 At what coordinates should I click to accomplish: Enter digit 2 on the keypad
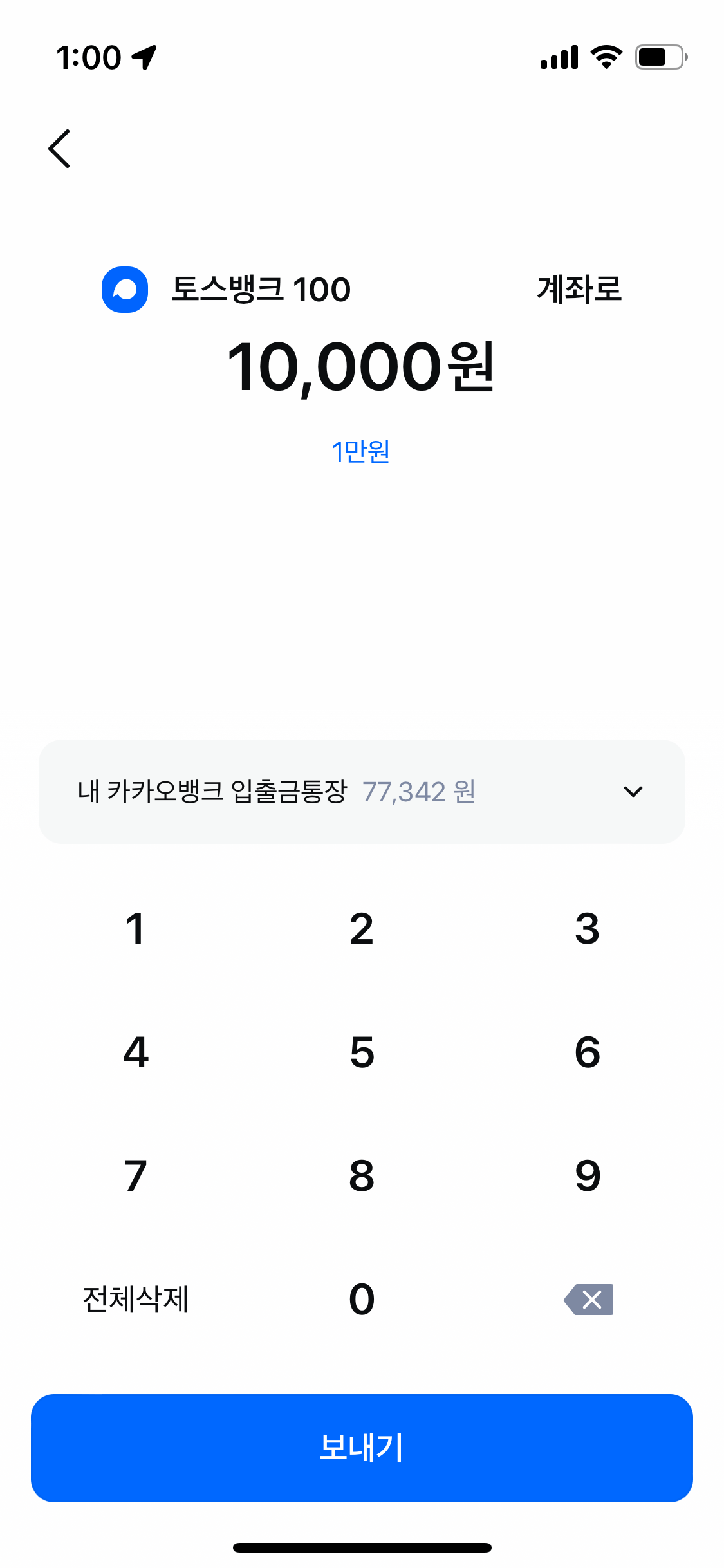pos(362,929)
